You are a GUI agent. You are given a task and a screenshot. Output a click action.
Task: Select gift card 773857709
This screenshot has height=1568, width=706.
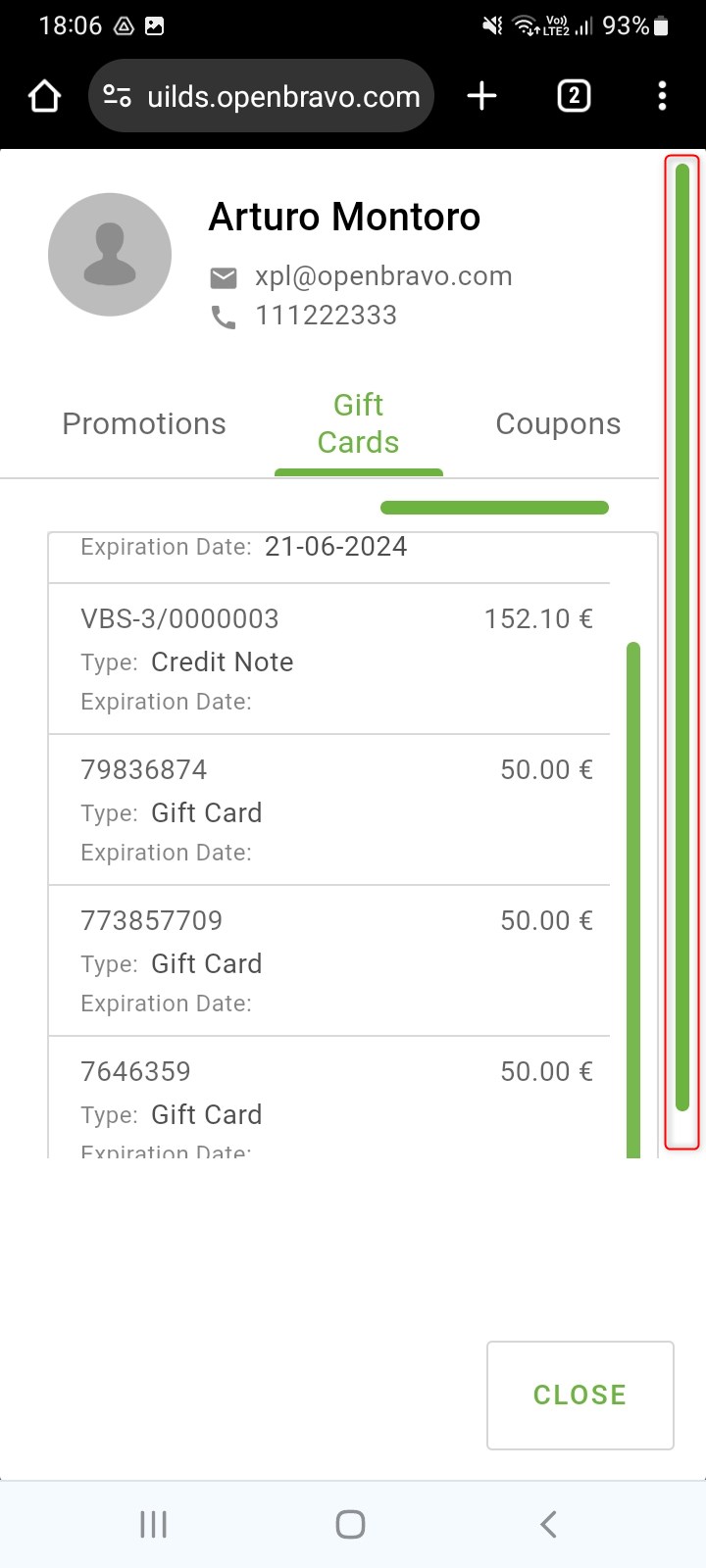pyautogui.click(x=328, y=960)
